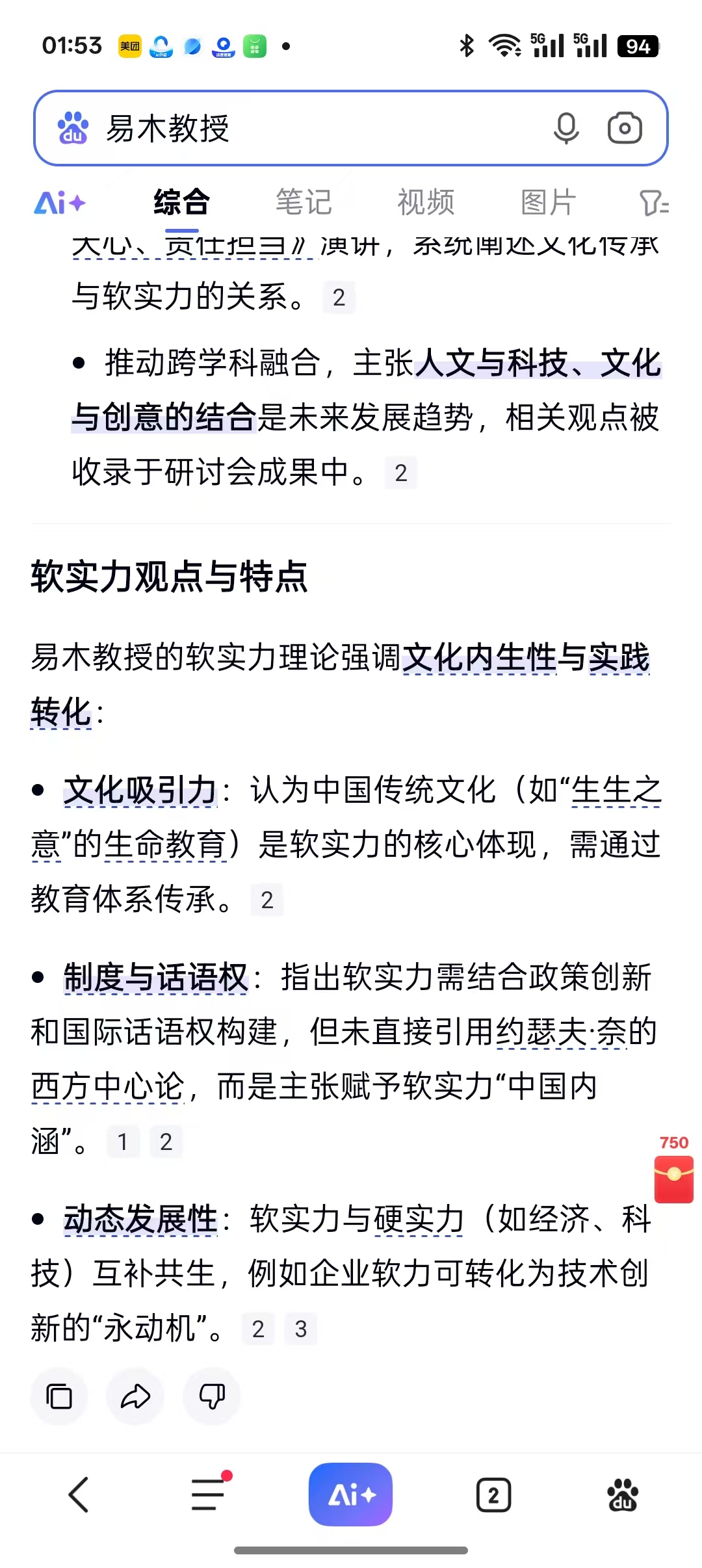Image resolution: width=702 pixels, height=1568 pixels.
Task: Open camera image search
Action: pos(625,128)
